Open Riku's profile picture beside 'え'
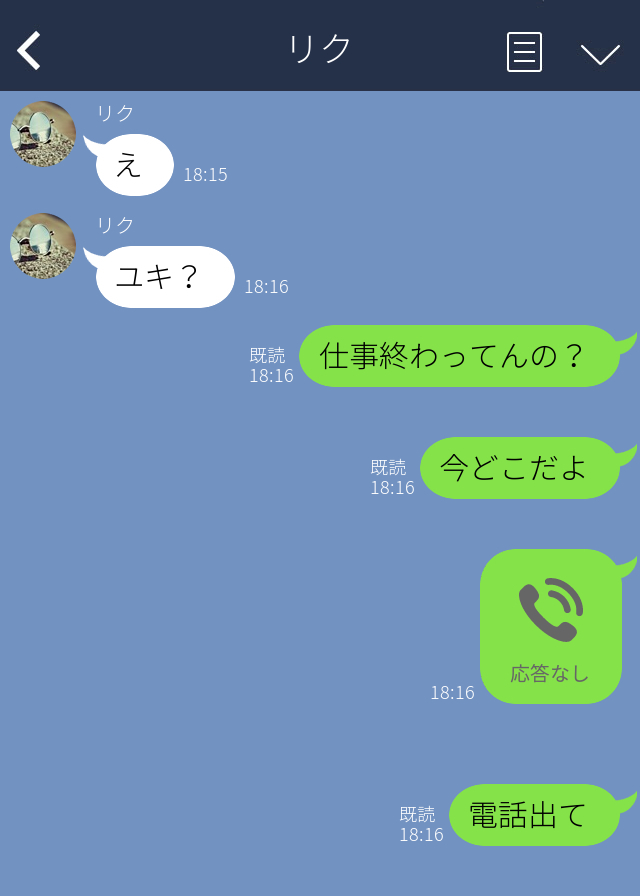Image resolution: width=640 pixels, height=896 pixels. click(43, 135)
